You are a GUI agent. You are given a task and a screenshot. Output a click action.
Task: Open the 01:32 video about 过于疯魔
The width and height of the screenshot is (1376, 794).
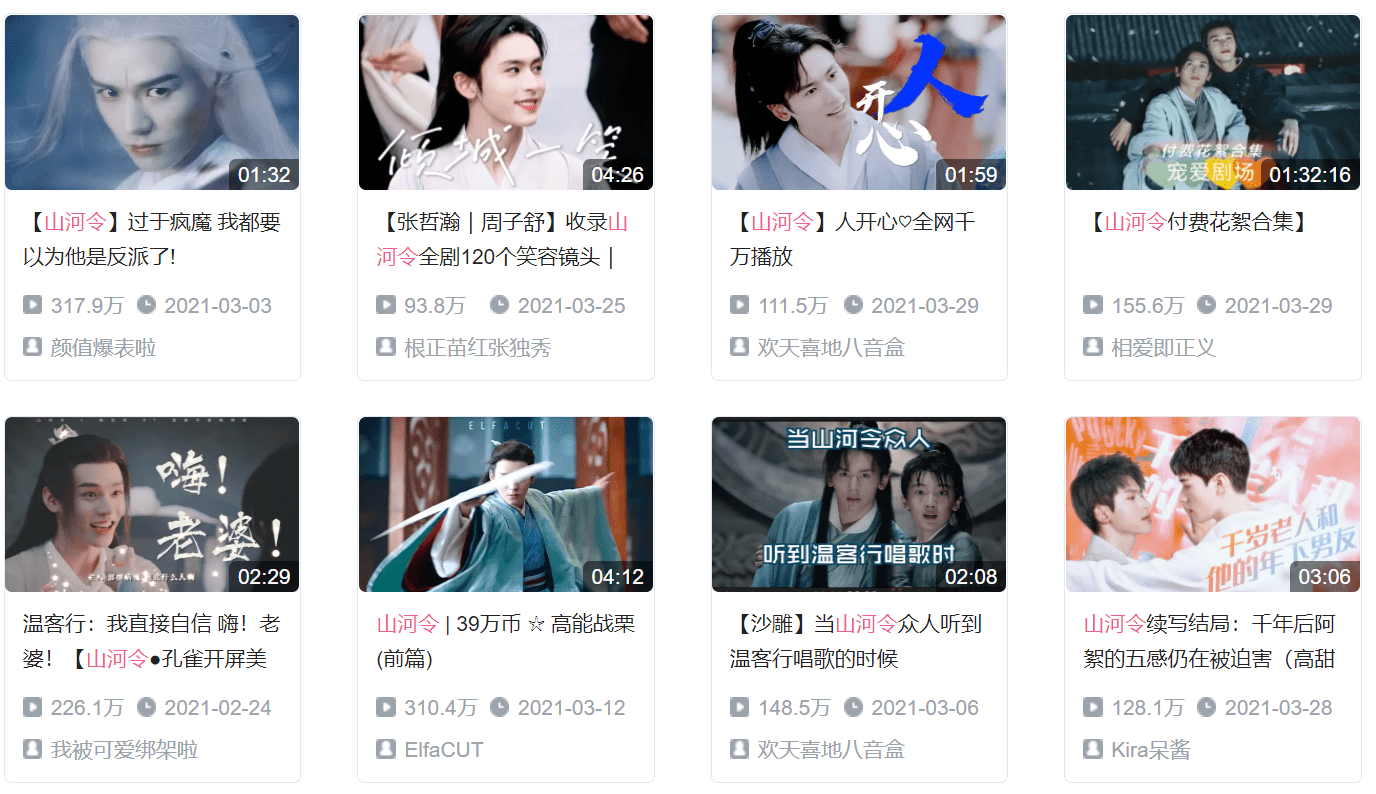click(x=152, y=102)
